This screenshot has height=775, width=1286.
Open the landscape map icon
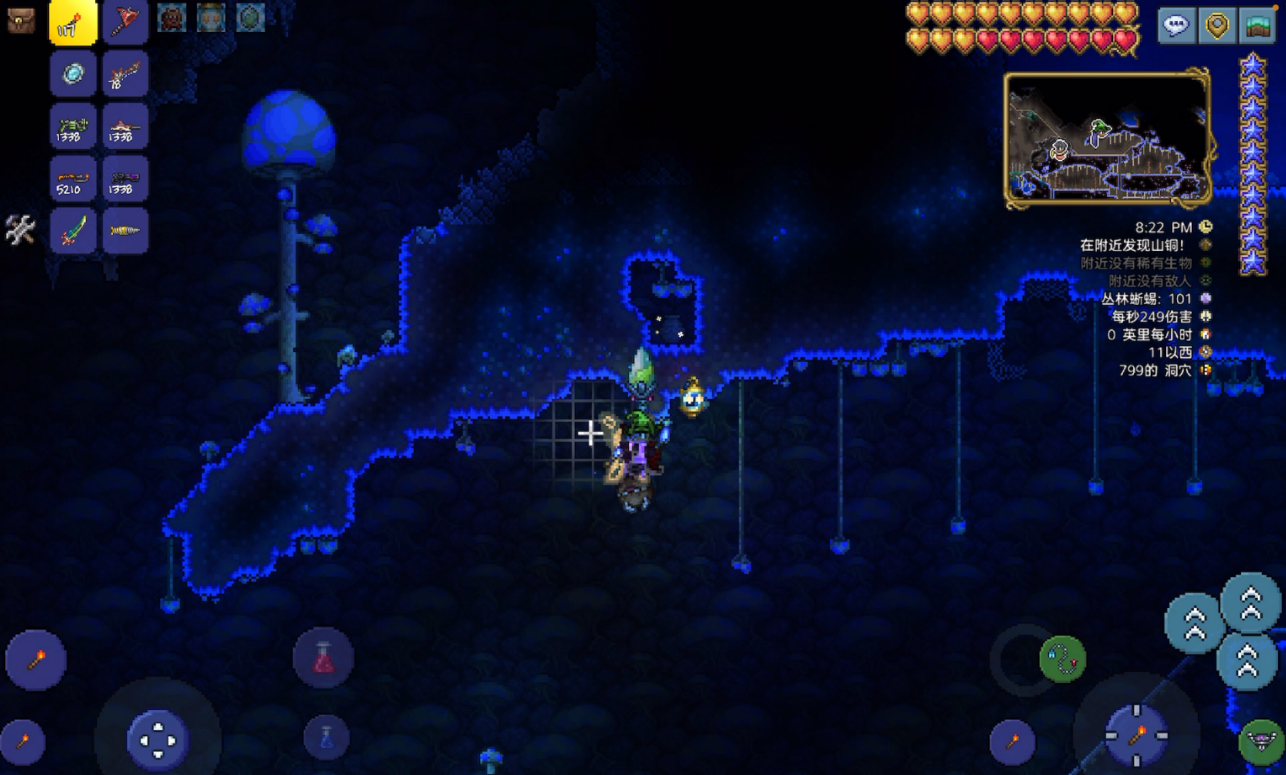click(1258, 25)
